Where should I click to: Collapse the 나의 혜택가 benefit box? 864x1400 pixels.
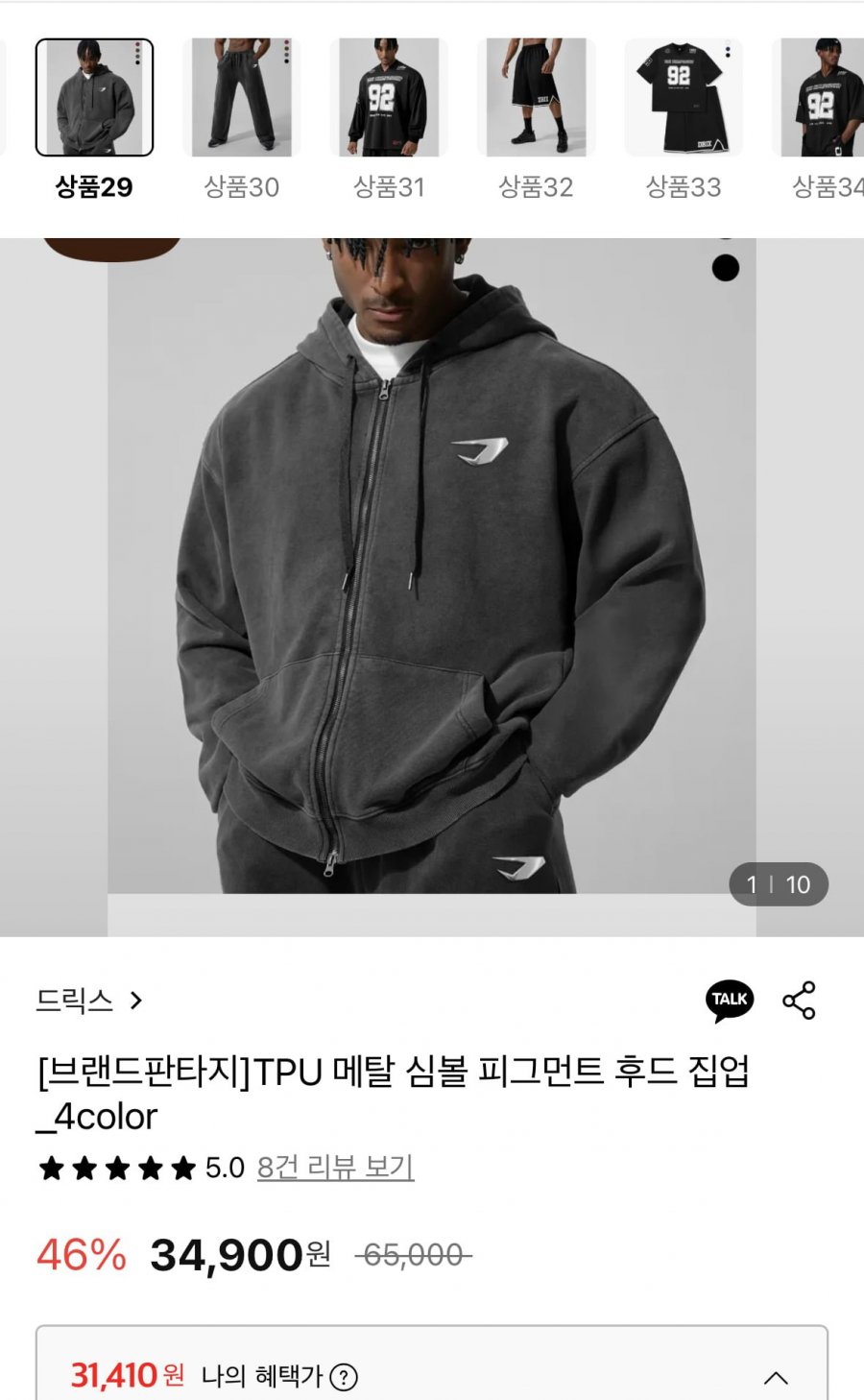click(776, 1378)
